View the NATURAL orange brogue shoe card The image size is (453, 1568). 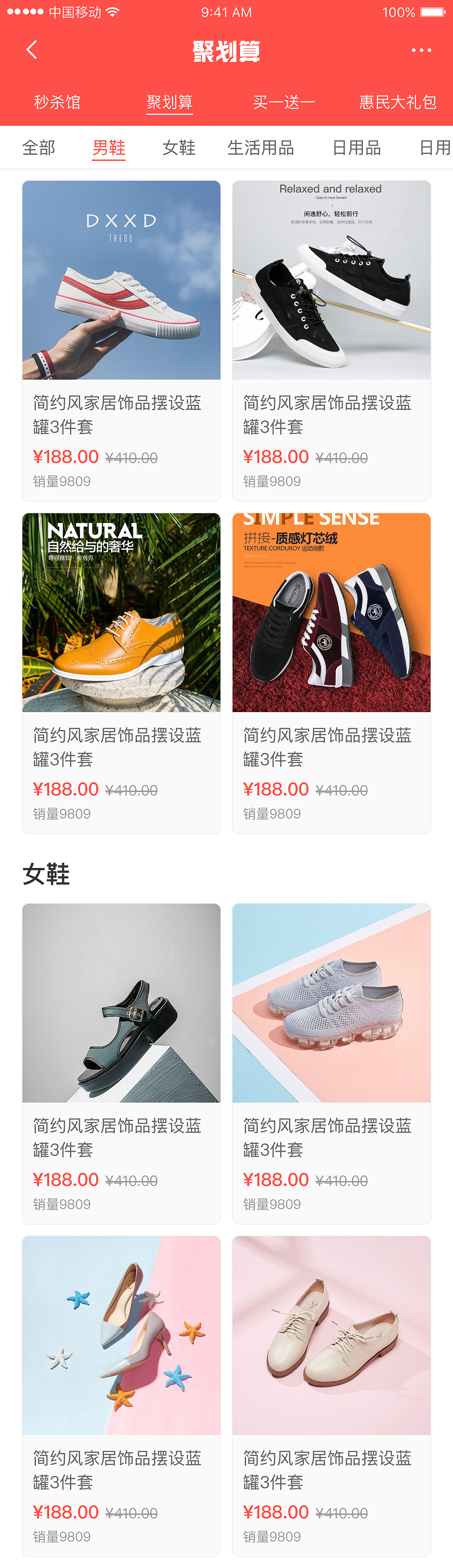(122, 673)
